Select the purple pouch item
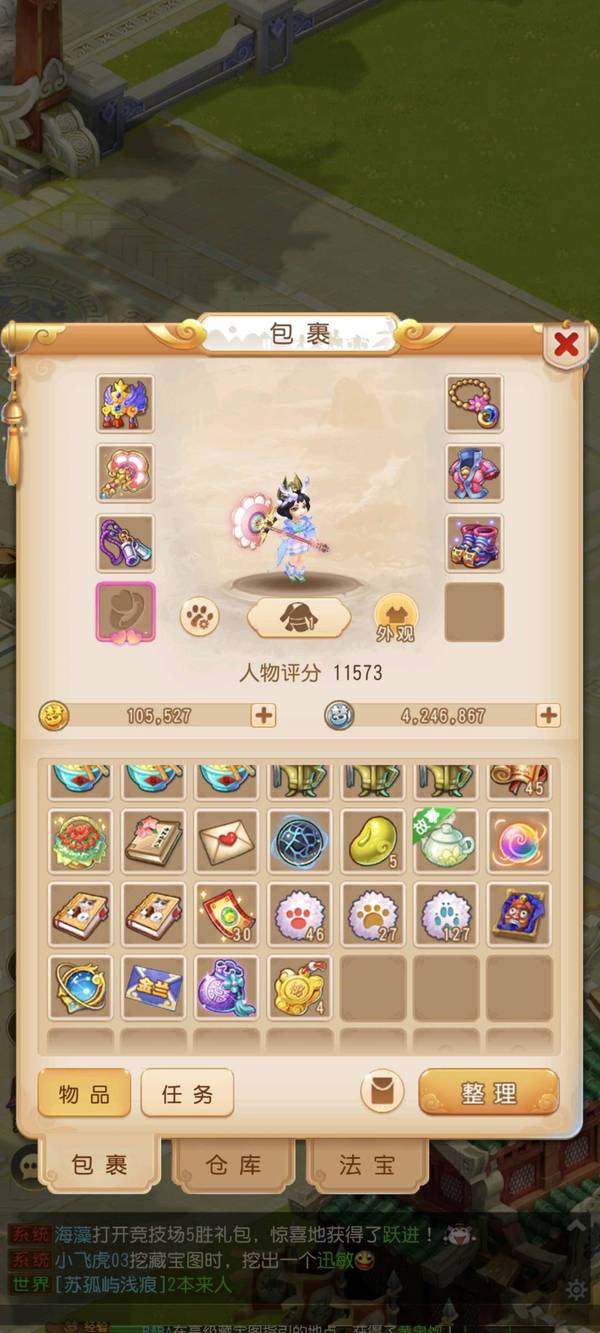Screen dimensions: 600x1333 point(226,987)
